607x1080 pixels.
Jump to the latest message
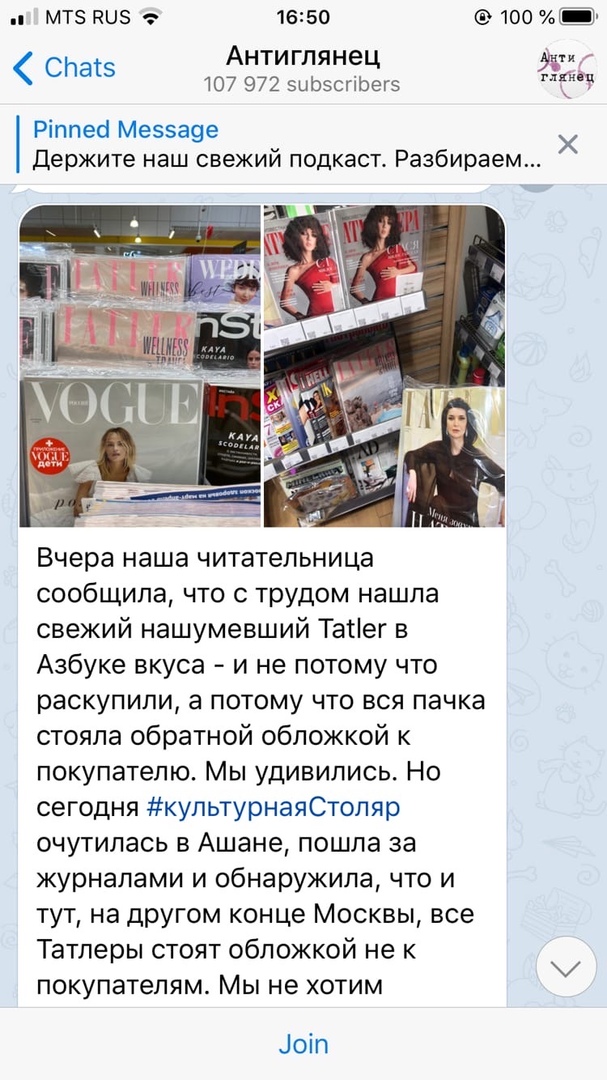click(x=566, y=968)
